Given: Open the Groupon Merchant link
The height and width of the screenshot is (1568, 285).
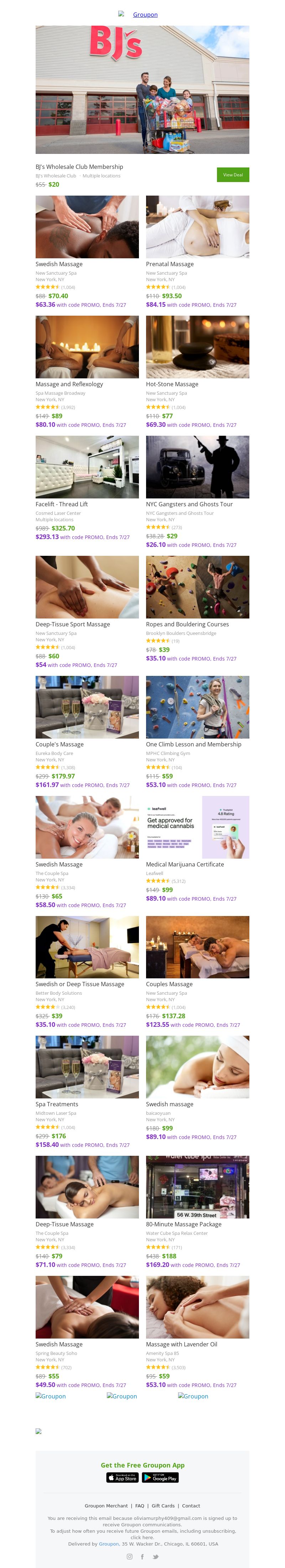Looking at the screenshot, I should (x=106, y=1506).
